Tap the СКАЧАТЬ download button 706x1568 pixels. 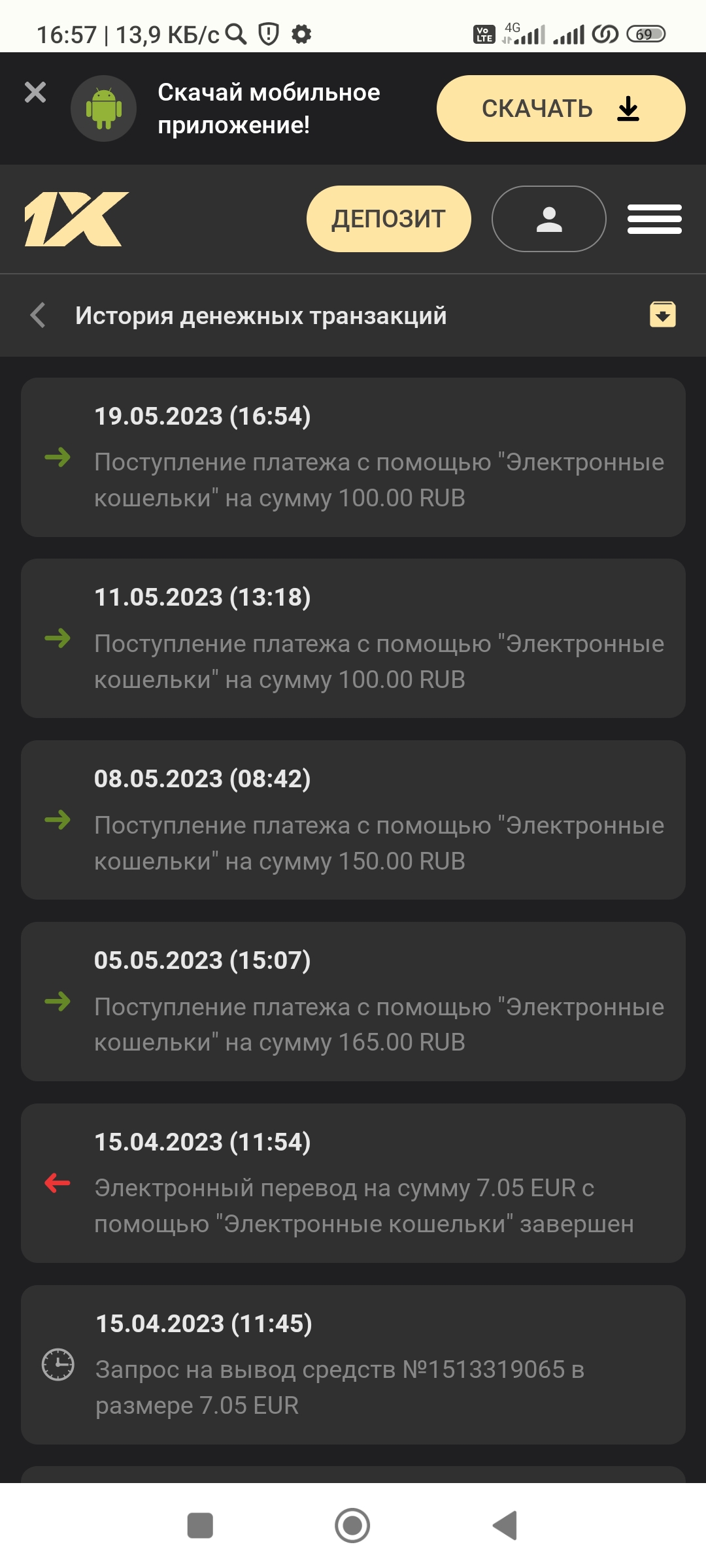coord(560,108)
